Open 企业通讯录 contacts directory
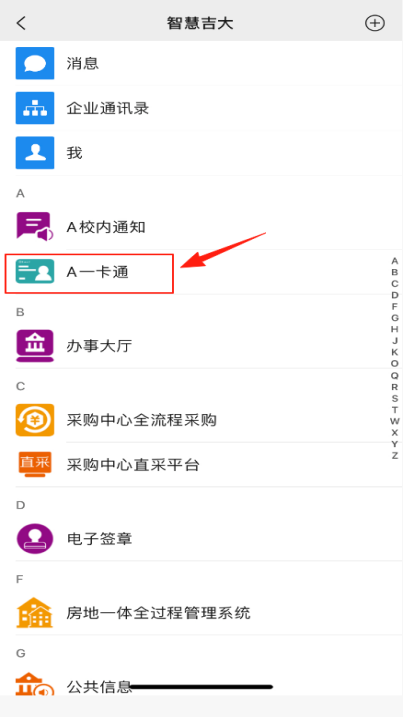403x717 pixels. (x=201, y=108)
